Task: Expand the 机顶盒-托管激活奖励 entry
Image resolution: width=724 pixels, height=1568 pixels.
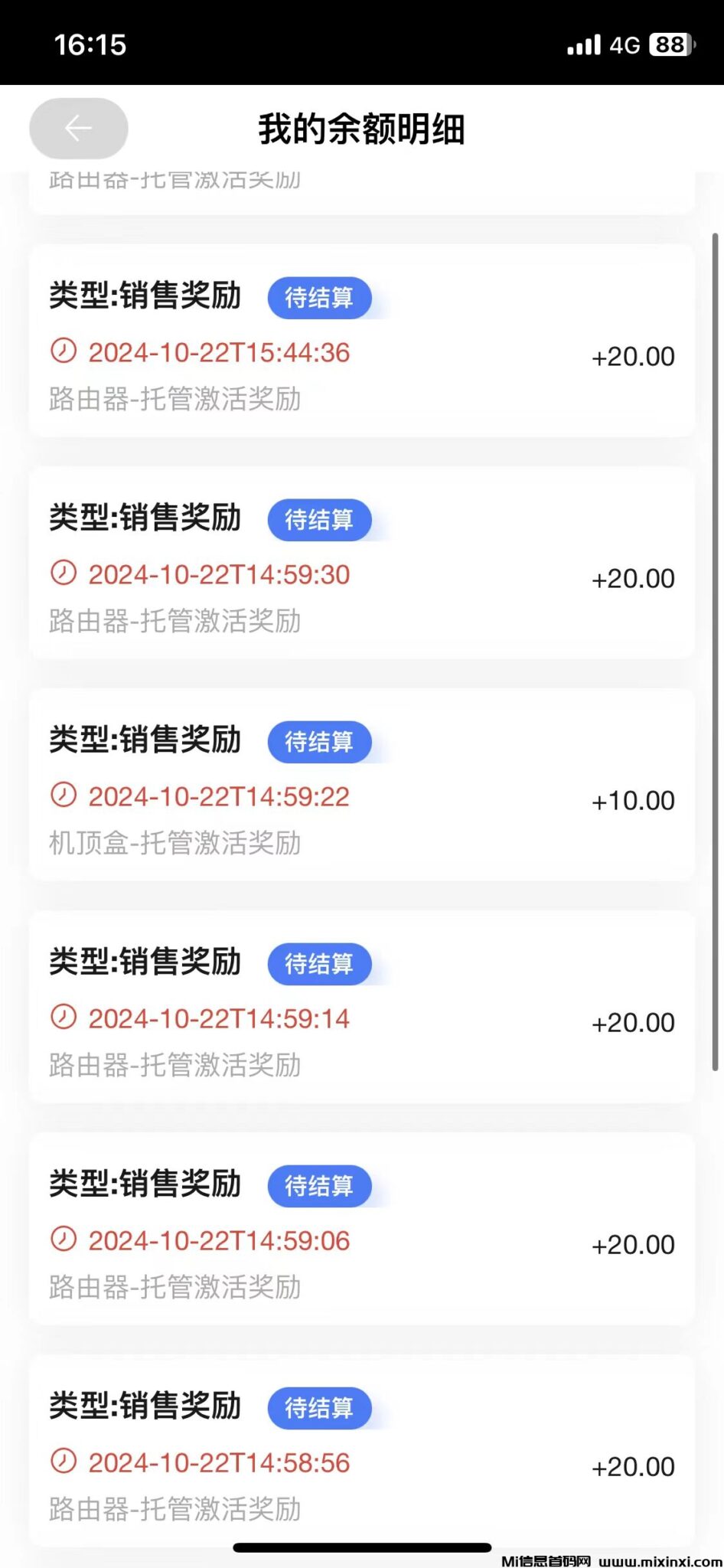Action: click(x=361, y=789)
